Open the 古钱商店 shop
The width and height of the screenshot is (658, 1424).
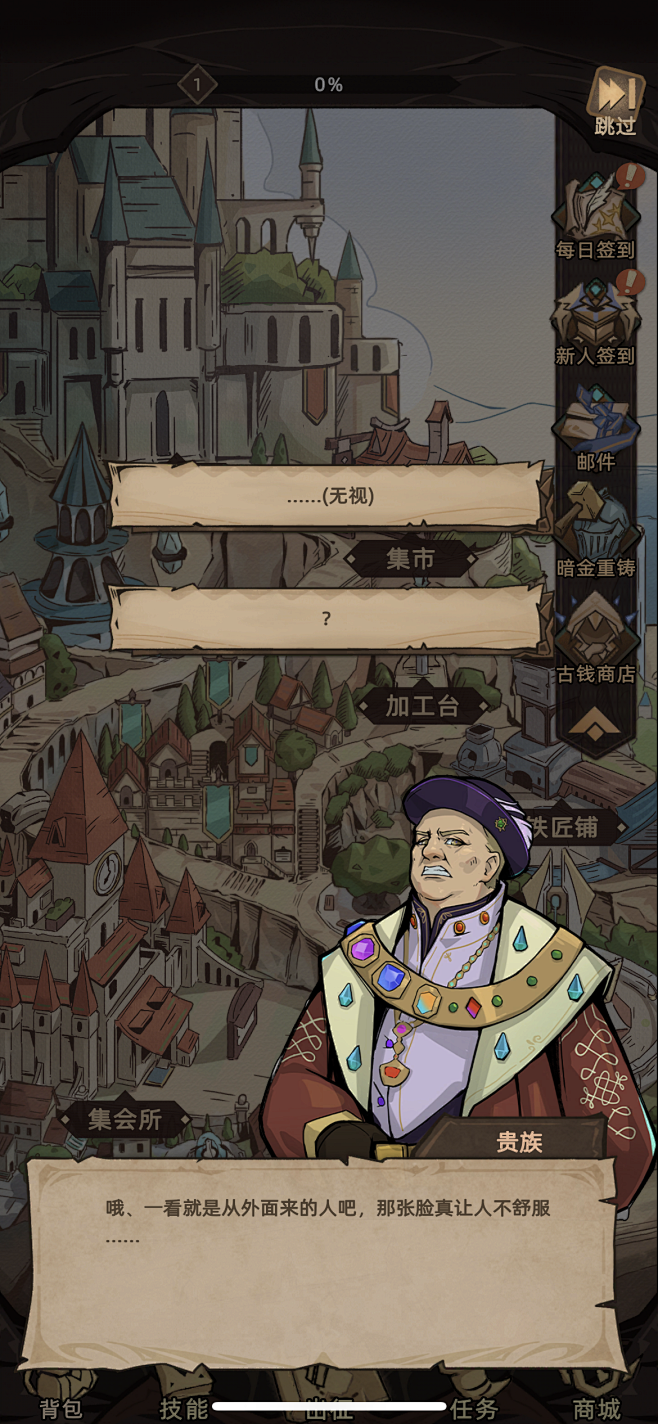tap(596, 639)
